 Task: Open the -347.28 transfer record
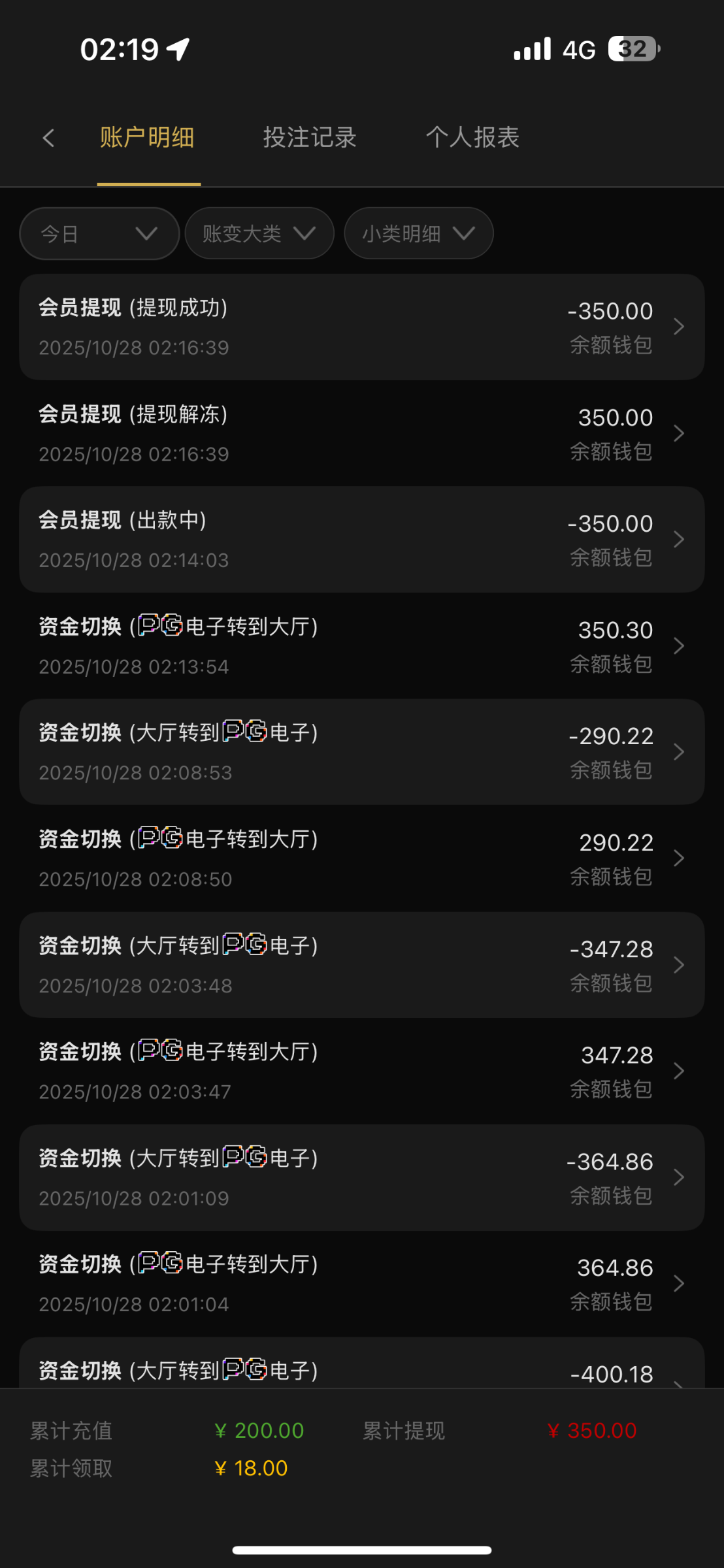pos(361,965)
